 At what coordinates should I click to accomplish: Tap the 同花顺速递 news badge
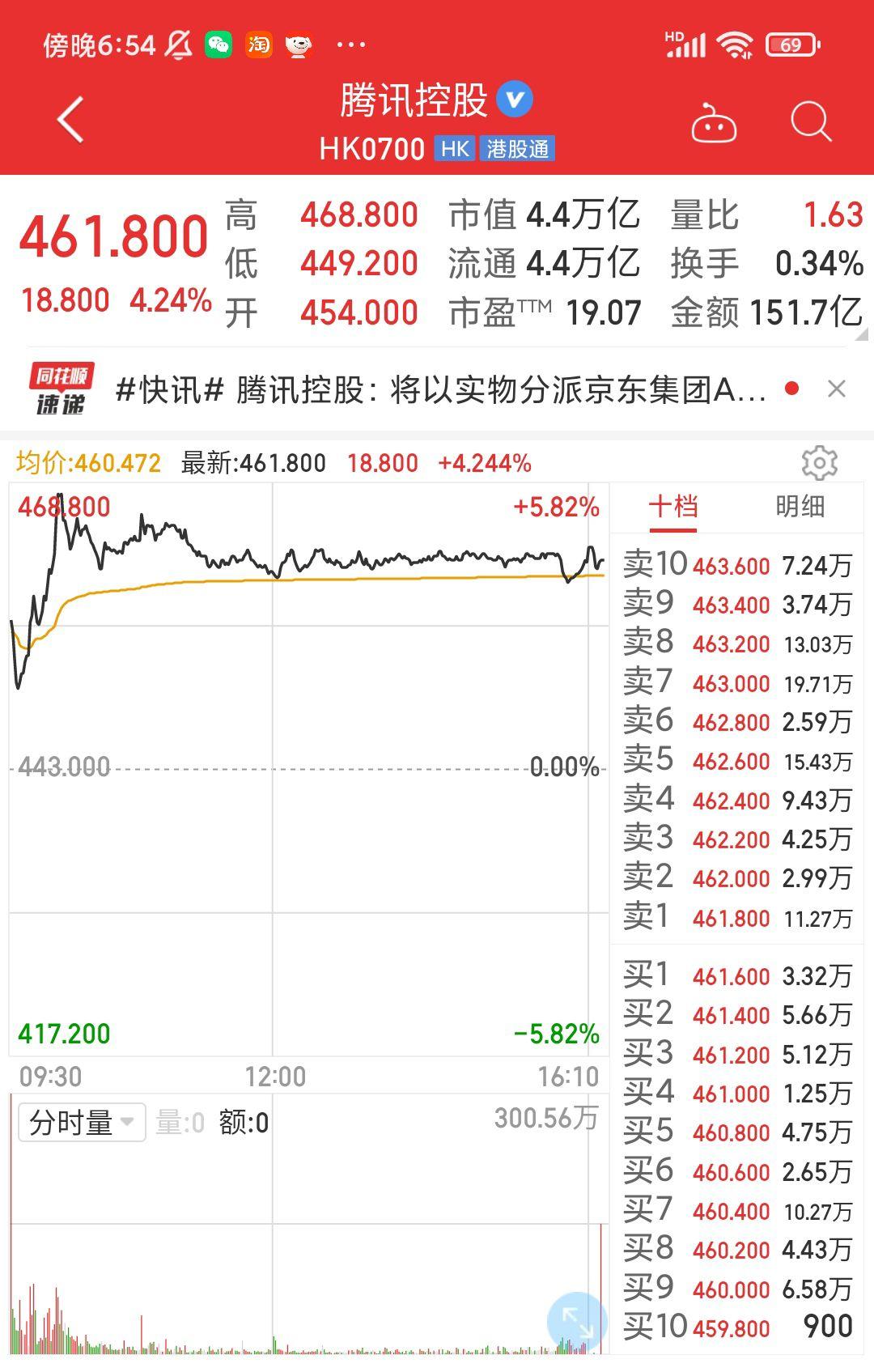coord(63,387)
